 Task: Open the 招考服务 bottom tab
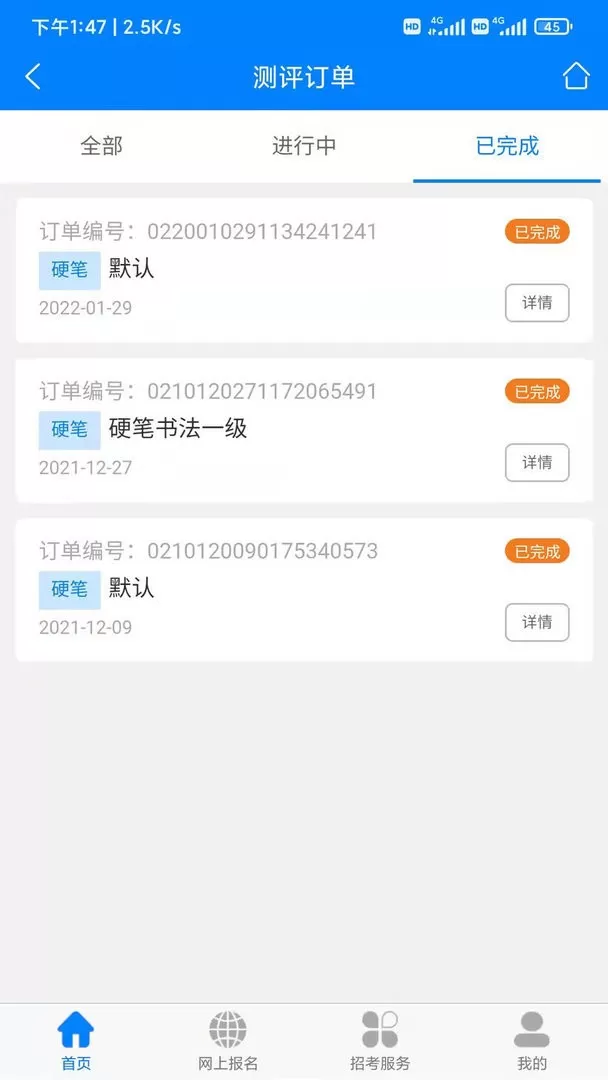coord(380,1041)
